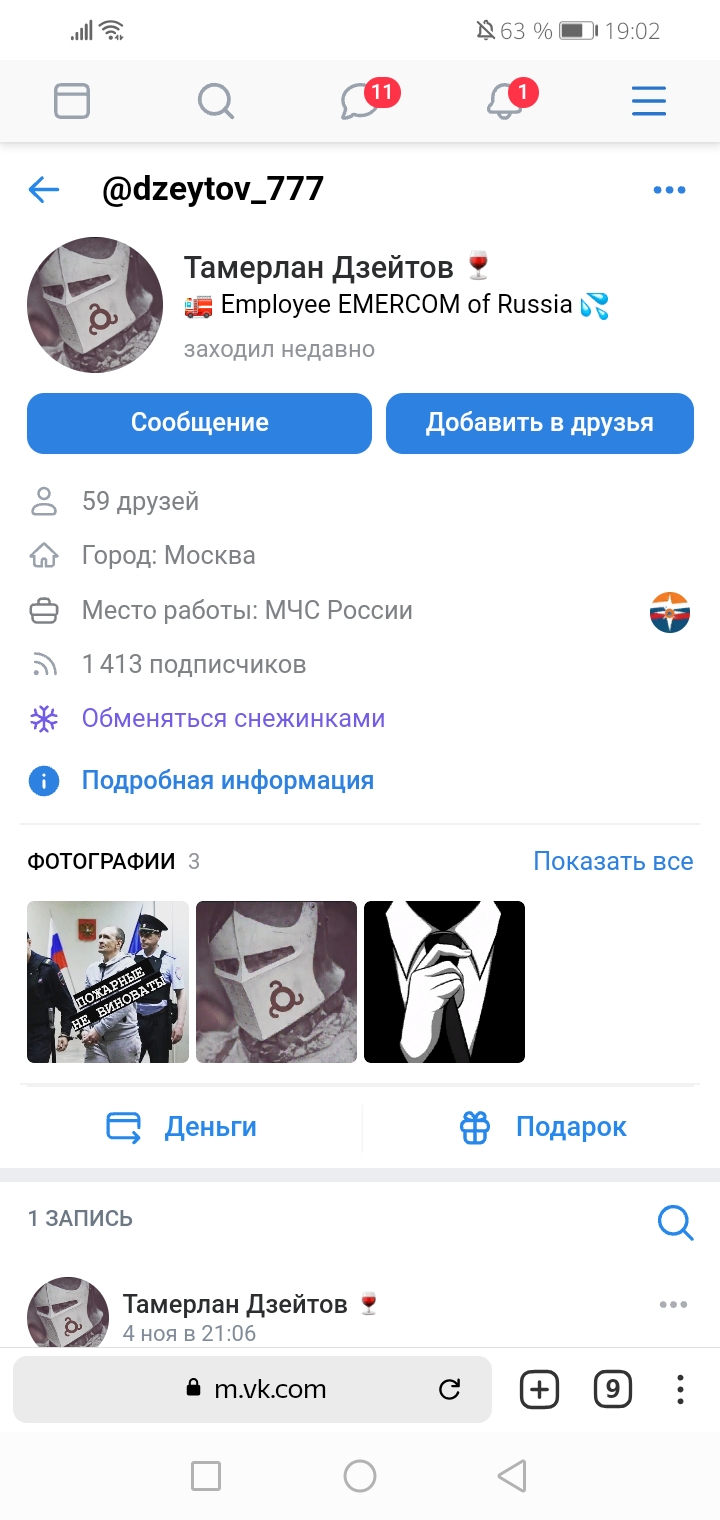This screenshot has height=1520, width=720.
Task: Open the hamburger menu
Action: 649,101
